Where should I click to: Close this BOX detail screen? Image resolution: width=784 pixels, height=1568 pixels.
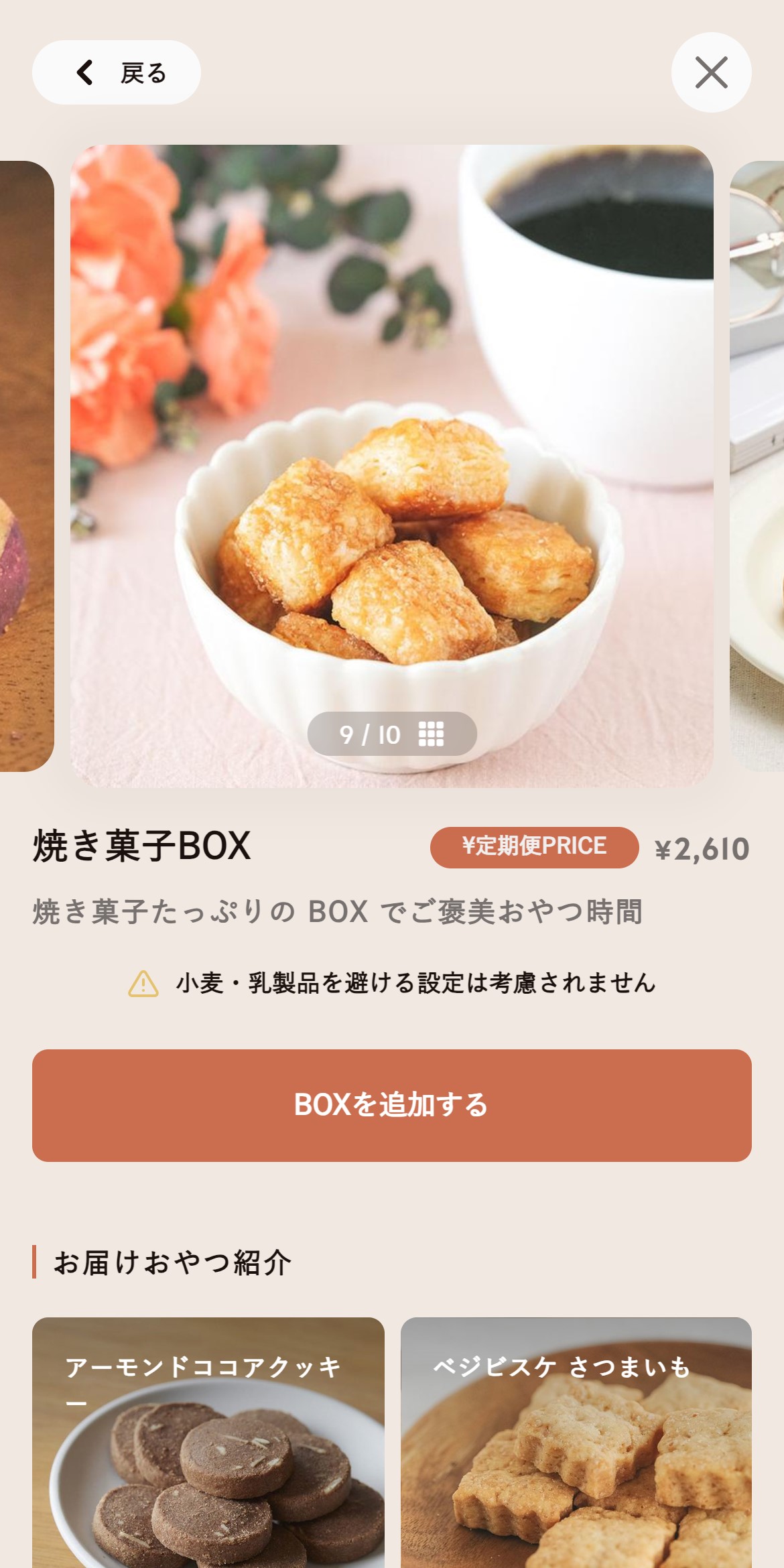pos(711,72)
